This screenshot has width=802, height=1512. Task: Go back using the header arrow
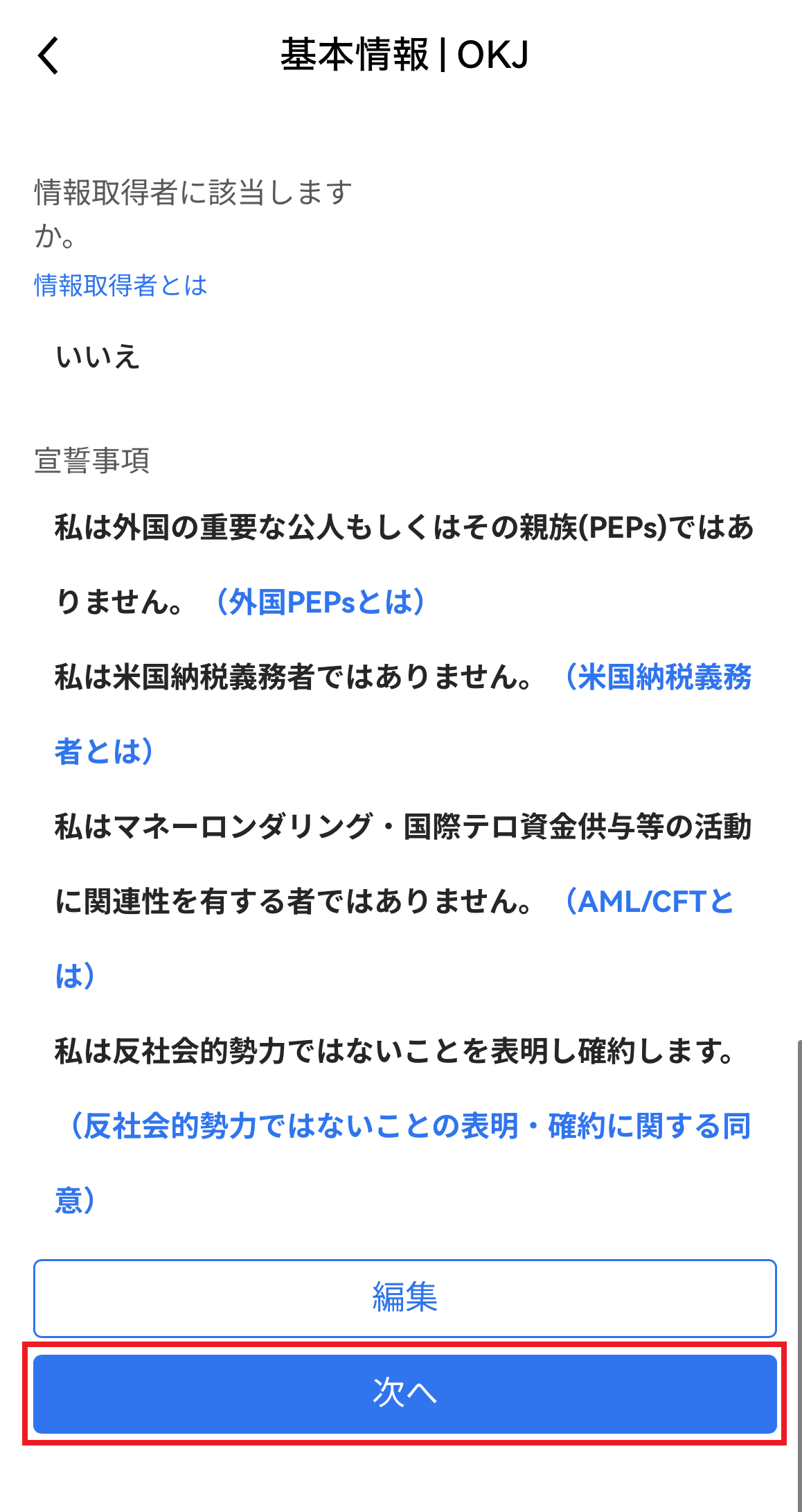coord(48,55)
